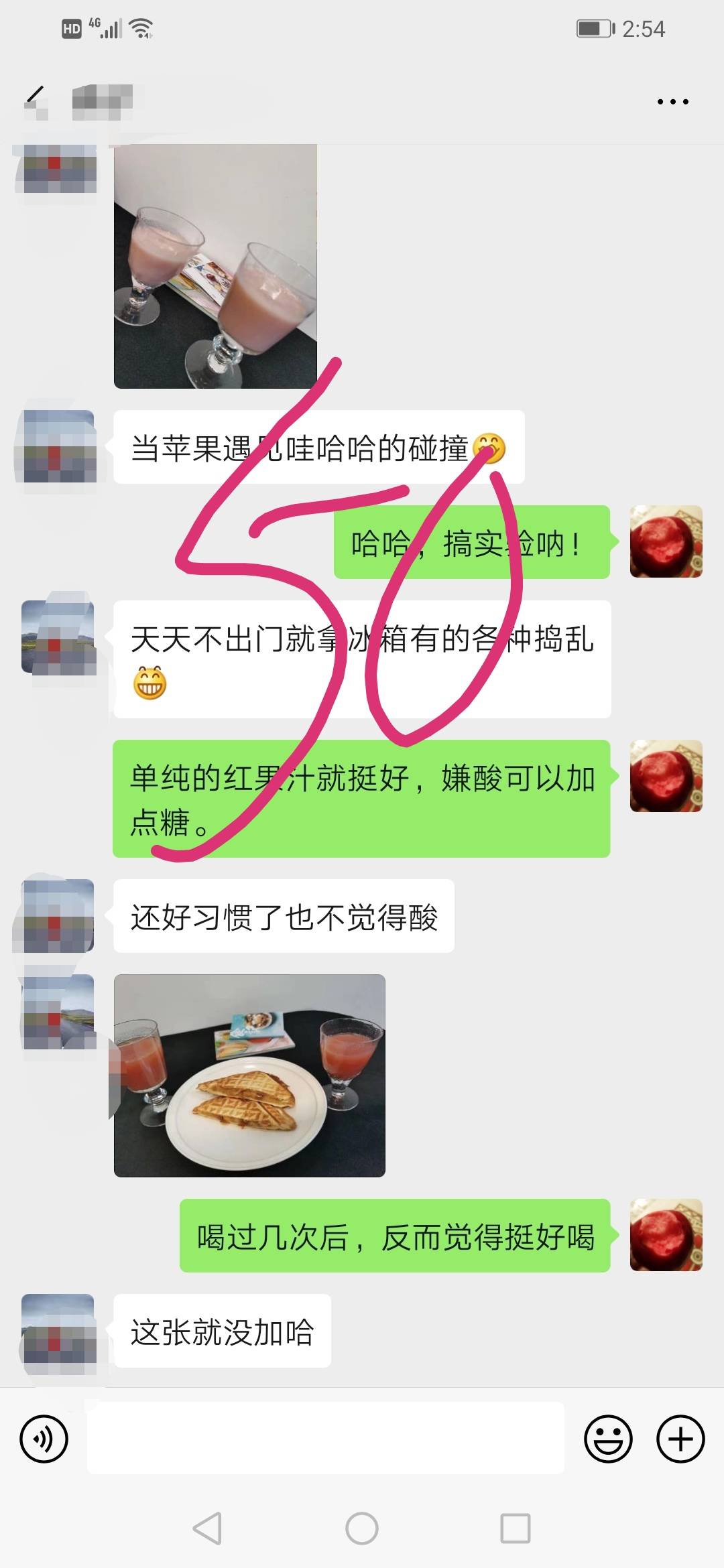
Task: Open the photo of two pink drinks
Action: click(215, 266)
